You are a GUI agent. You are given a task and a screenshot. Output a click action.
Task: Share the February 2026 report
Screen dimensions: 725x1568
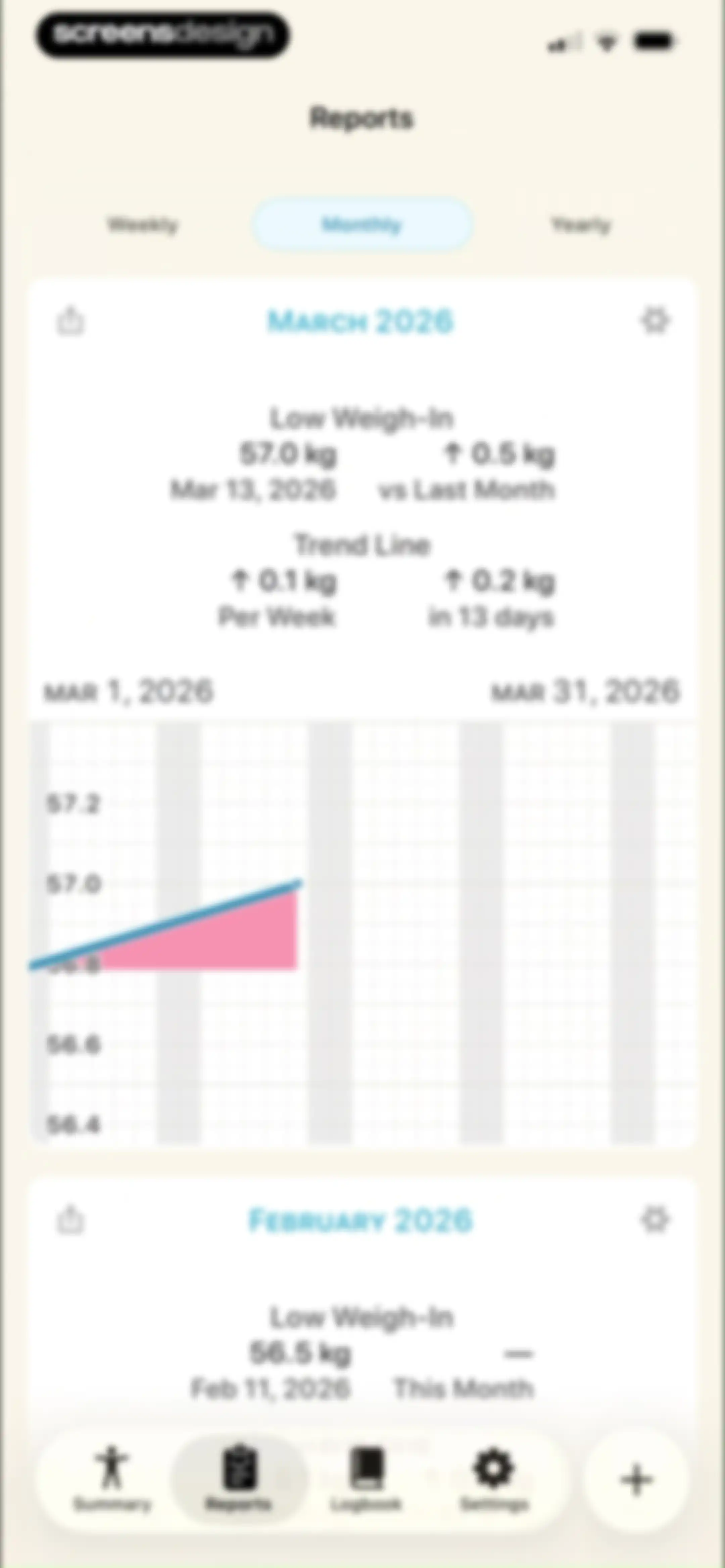[x=70, y=1220]
